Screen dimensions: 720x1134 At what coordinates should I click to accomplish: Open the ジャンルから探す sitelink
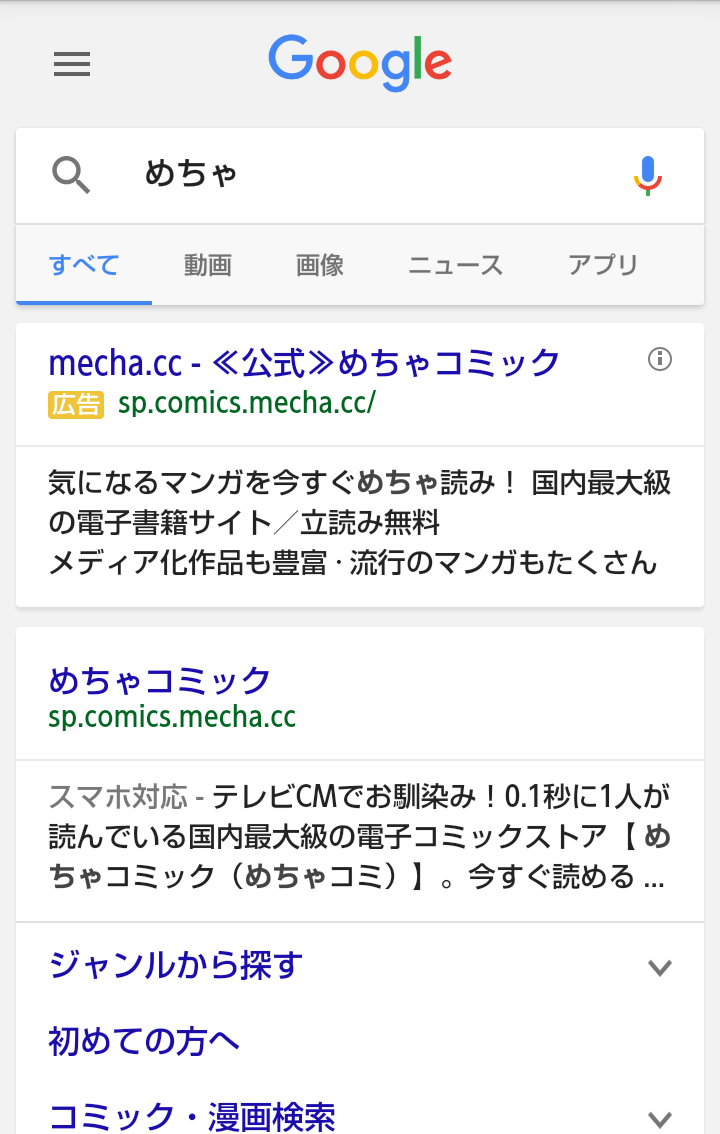coord(176,966)
